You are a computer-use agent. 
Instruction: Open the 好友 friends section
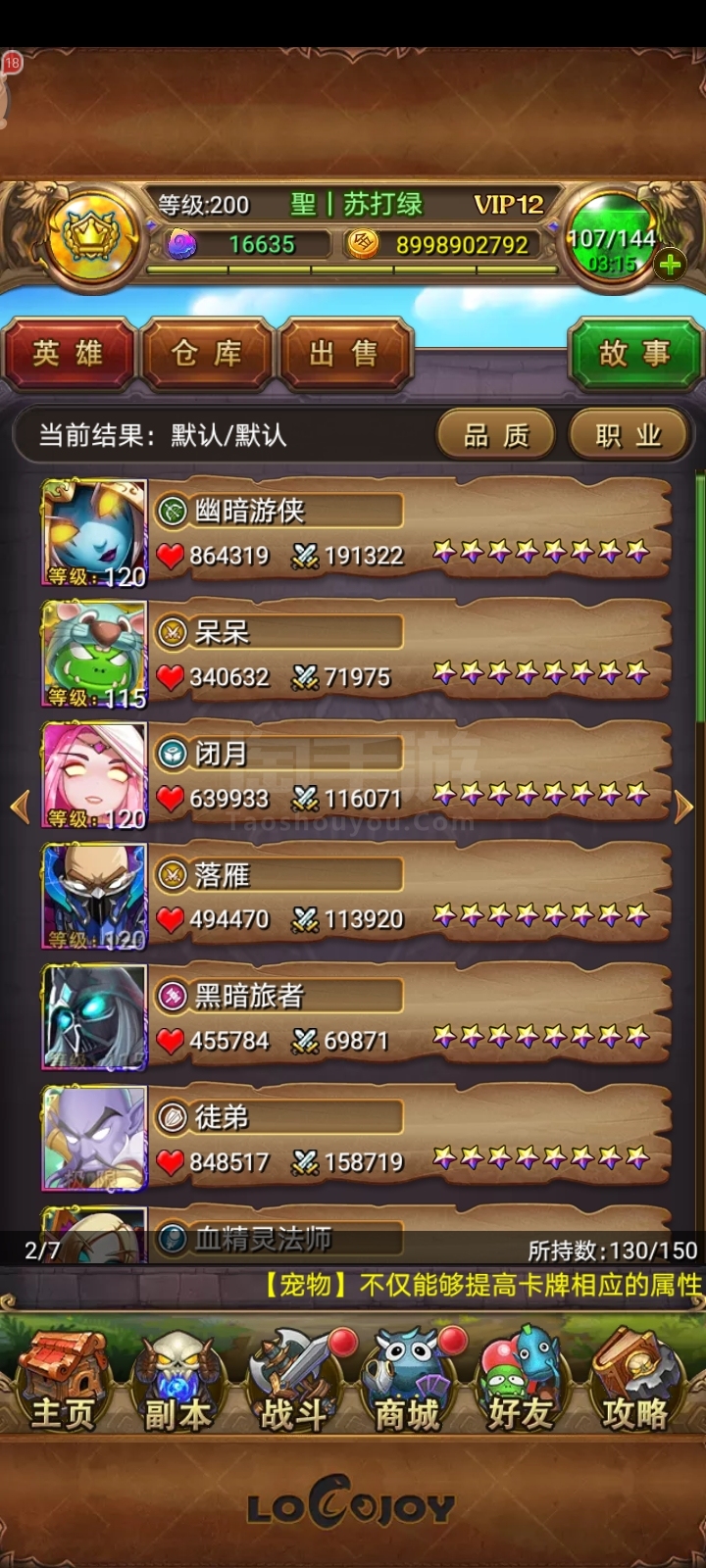[x=521, y=1382]
